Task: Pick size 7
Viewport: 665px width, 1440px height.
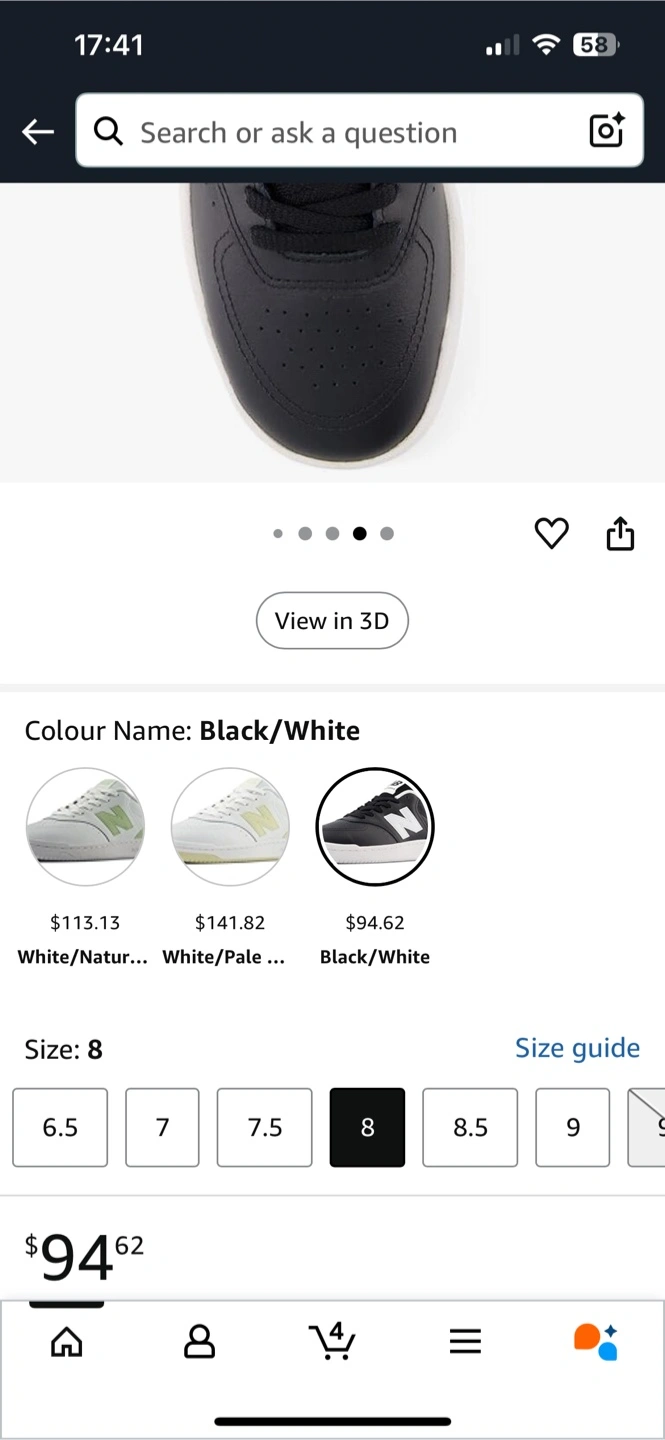Action: 162,1128
